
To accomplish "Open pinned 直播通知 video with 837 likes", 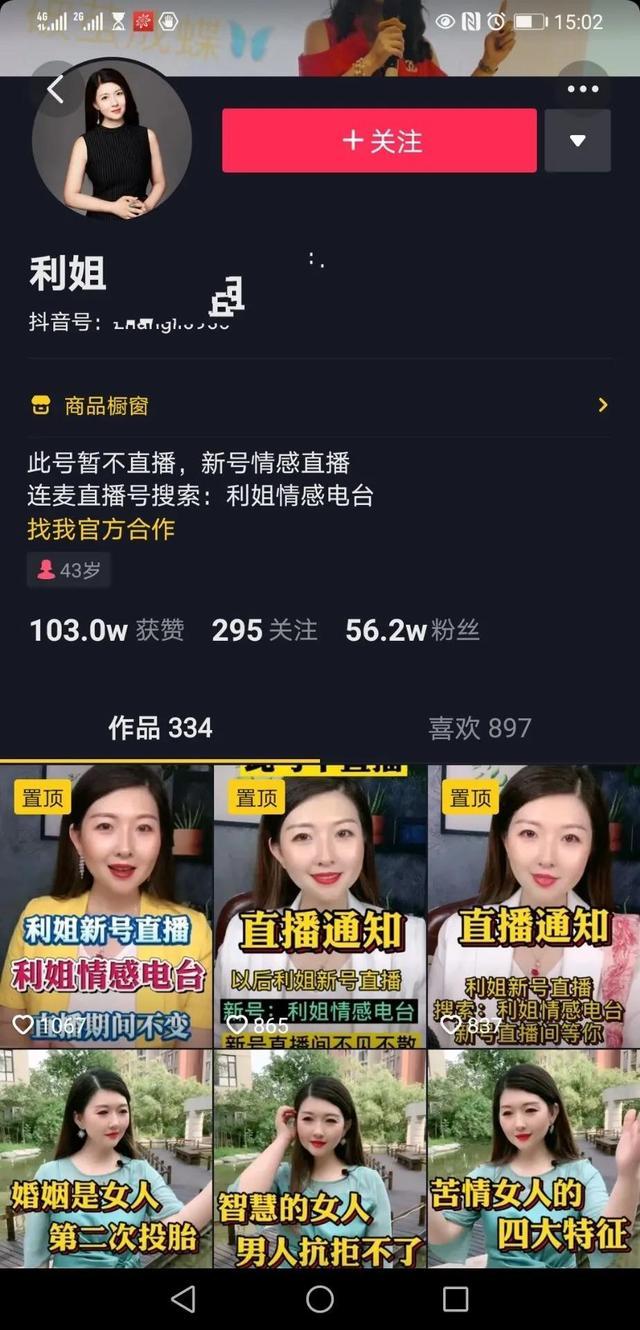I will (534, 906).
